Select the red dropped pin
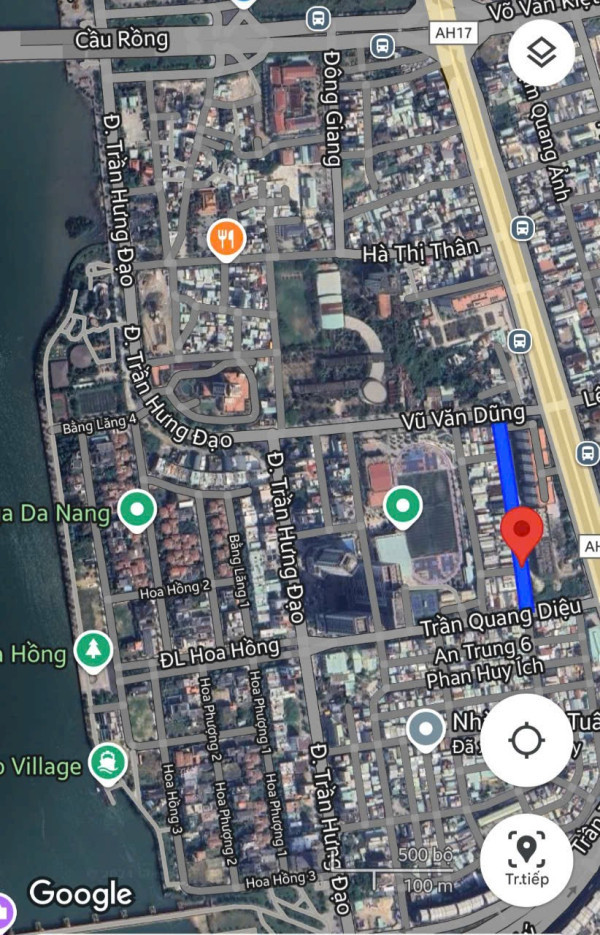 (x=521, y=532)
